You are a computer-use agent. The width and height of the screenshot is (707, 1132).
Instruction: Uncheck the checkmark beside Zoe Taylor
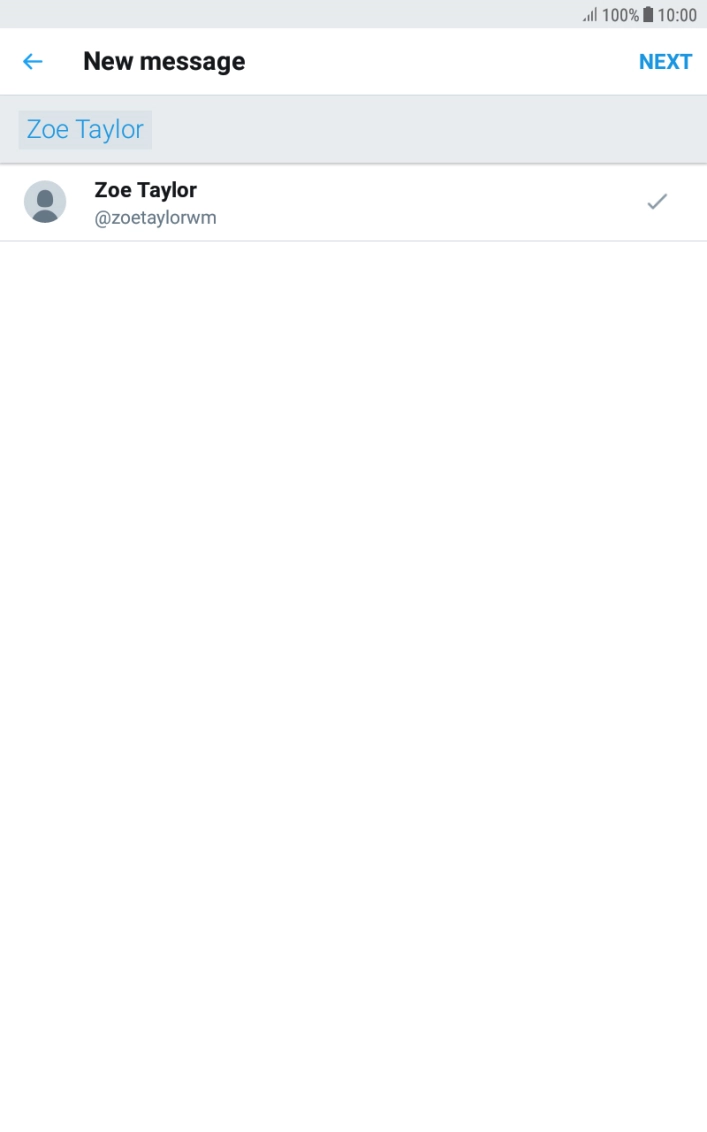(x=657, y=201)
